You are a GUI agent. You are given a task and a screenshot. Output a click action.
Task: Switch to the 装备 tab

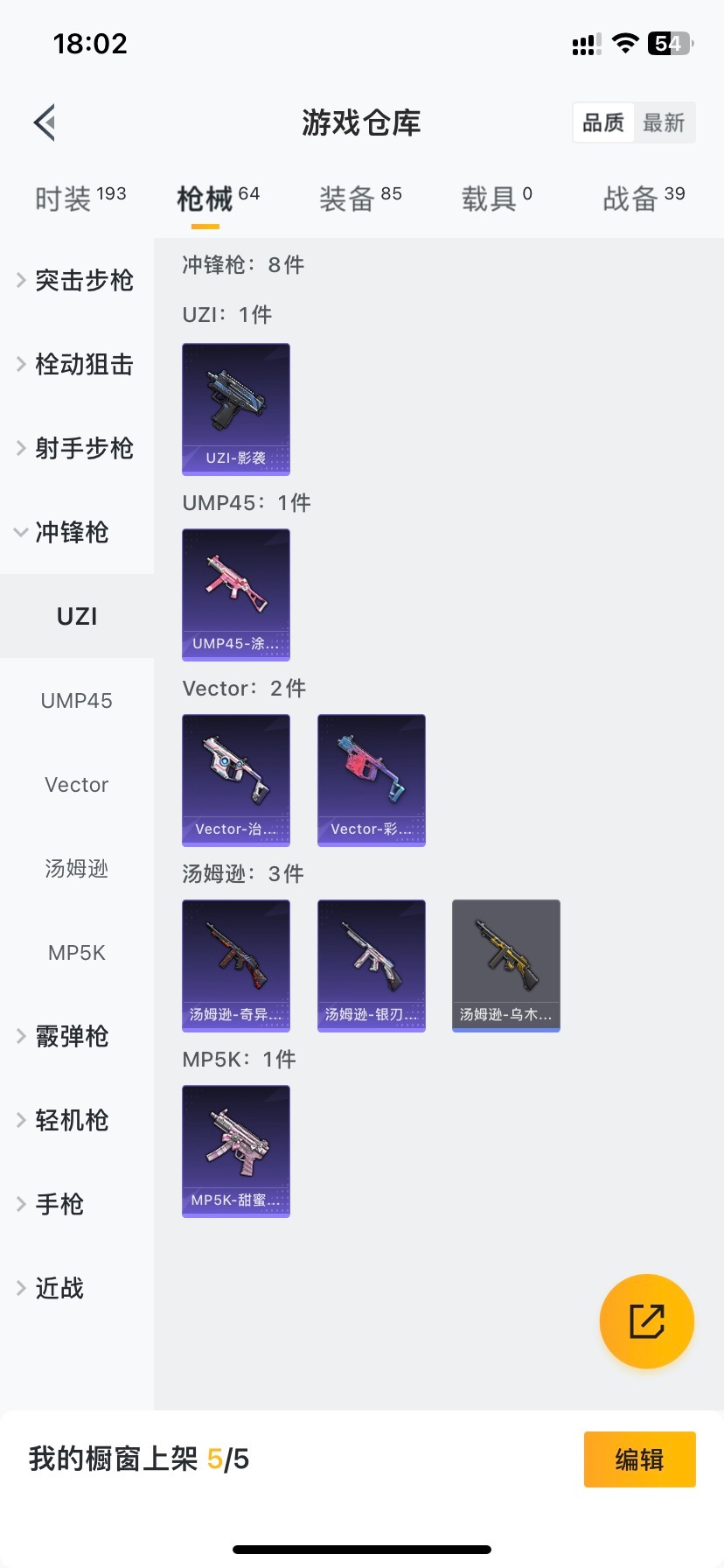coord(360,199)
